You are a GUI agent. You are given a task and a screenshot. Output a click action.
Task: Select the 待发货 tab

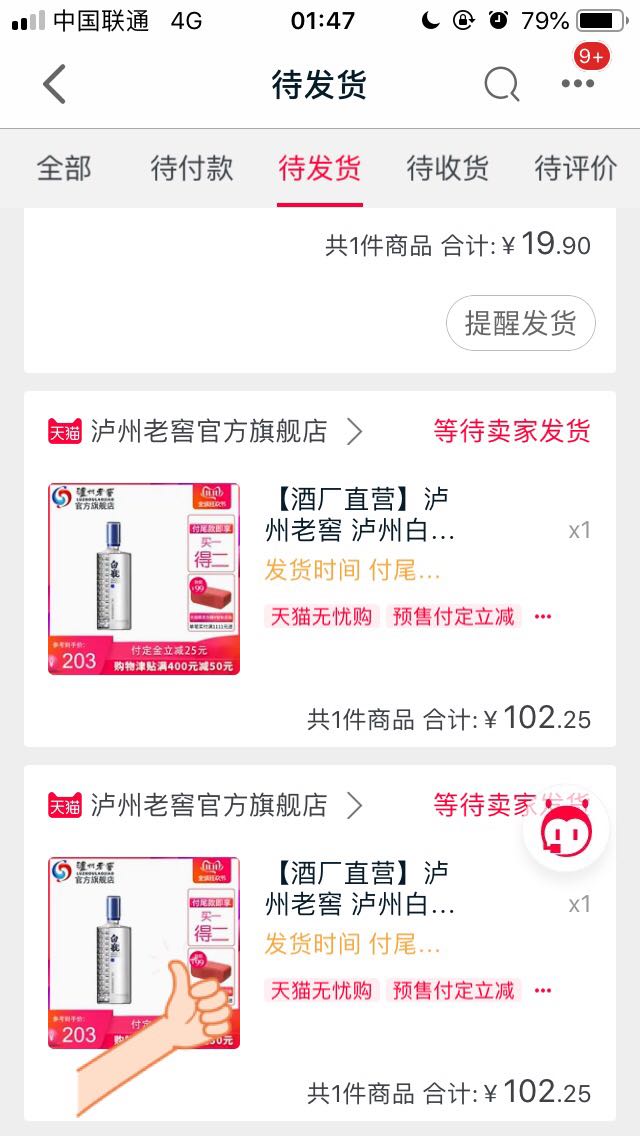pos(320,168)
